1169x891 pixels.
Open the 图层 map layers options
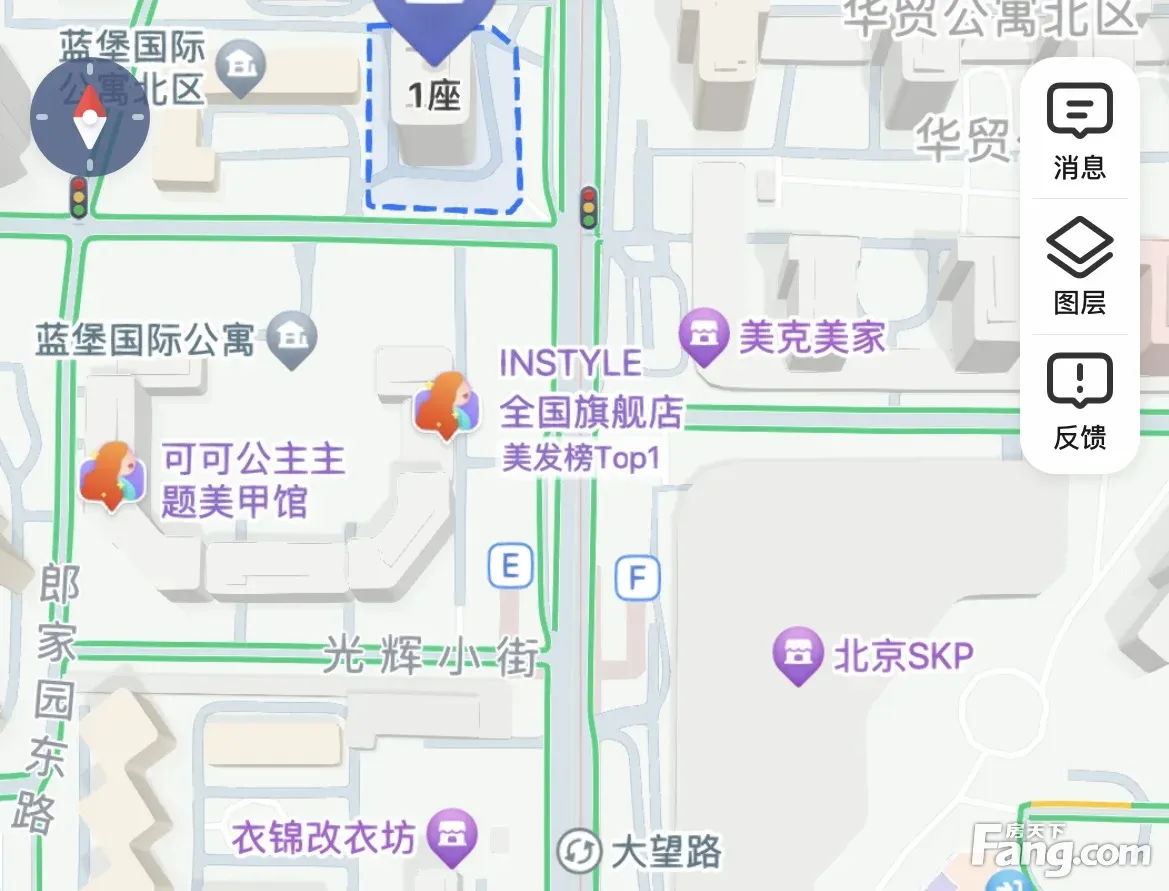[1079, 267]
